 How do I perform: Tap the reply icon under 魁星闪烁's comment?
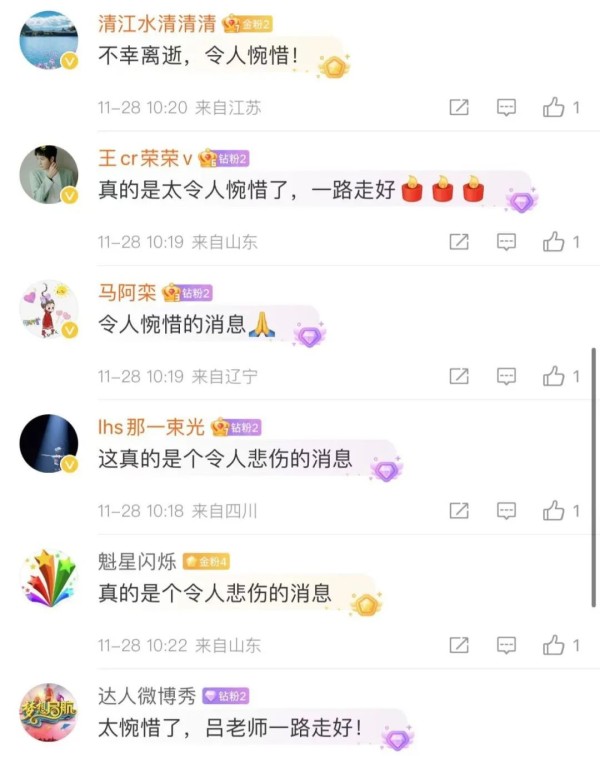pyautogui.click(x=507, y=645)
